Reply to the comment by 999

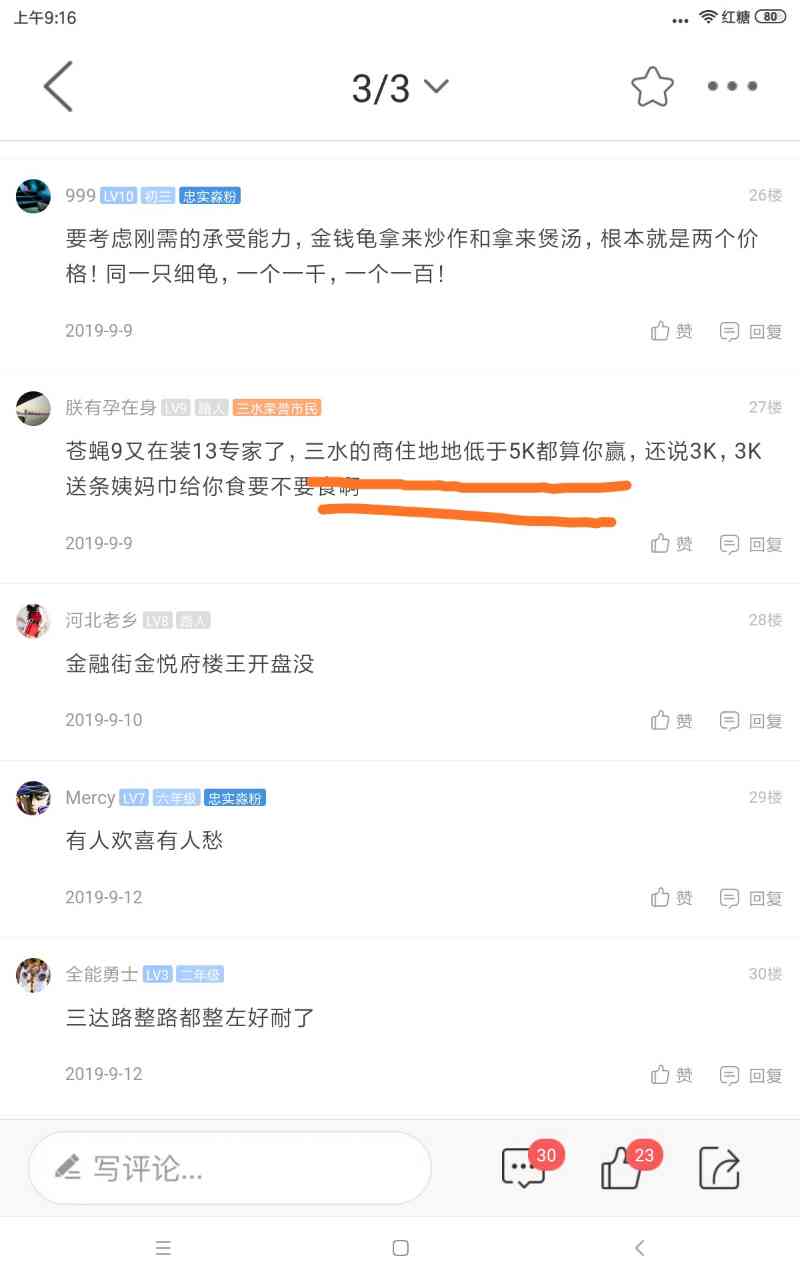click(751, 331)
